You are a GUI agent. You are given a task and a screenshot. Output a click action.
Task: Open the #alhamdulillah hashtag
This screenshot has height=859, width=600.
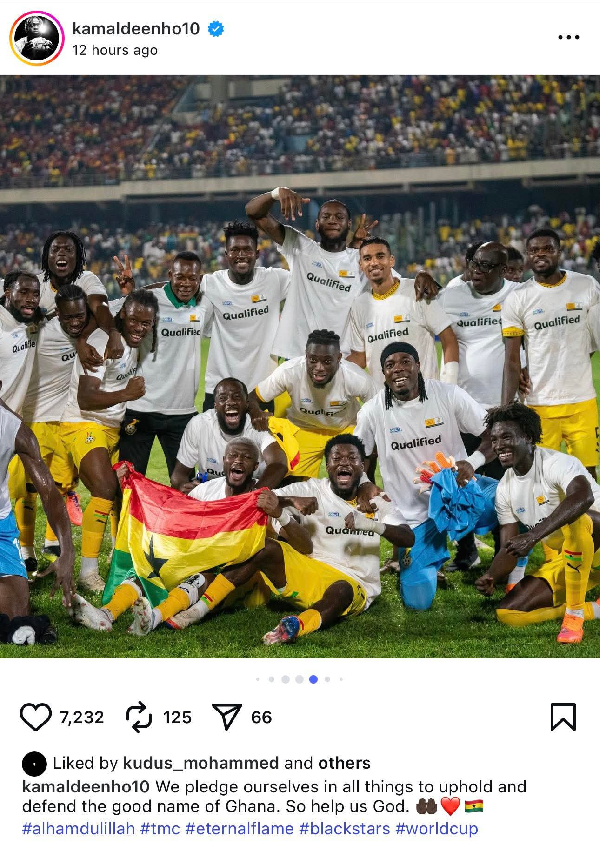pos(77,829)
